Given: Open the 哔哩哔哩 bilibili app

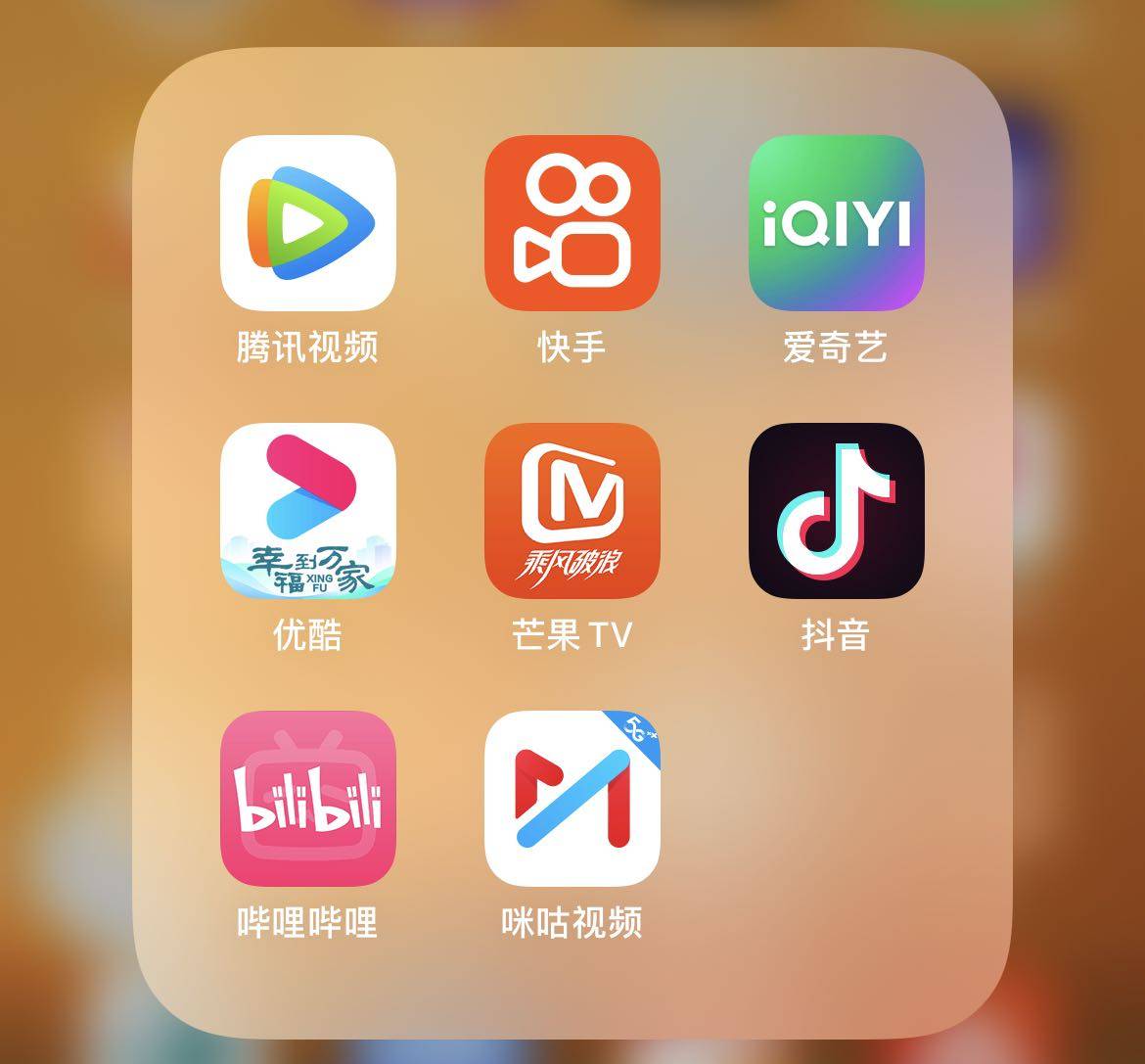Looking at the screenshot, I should tap(308, 799).
